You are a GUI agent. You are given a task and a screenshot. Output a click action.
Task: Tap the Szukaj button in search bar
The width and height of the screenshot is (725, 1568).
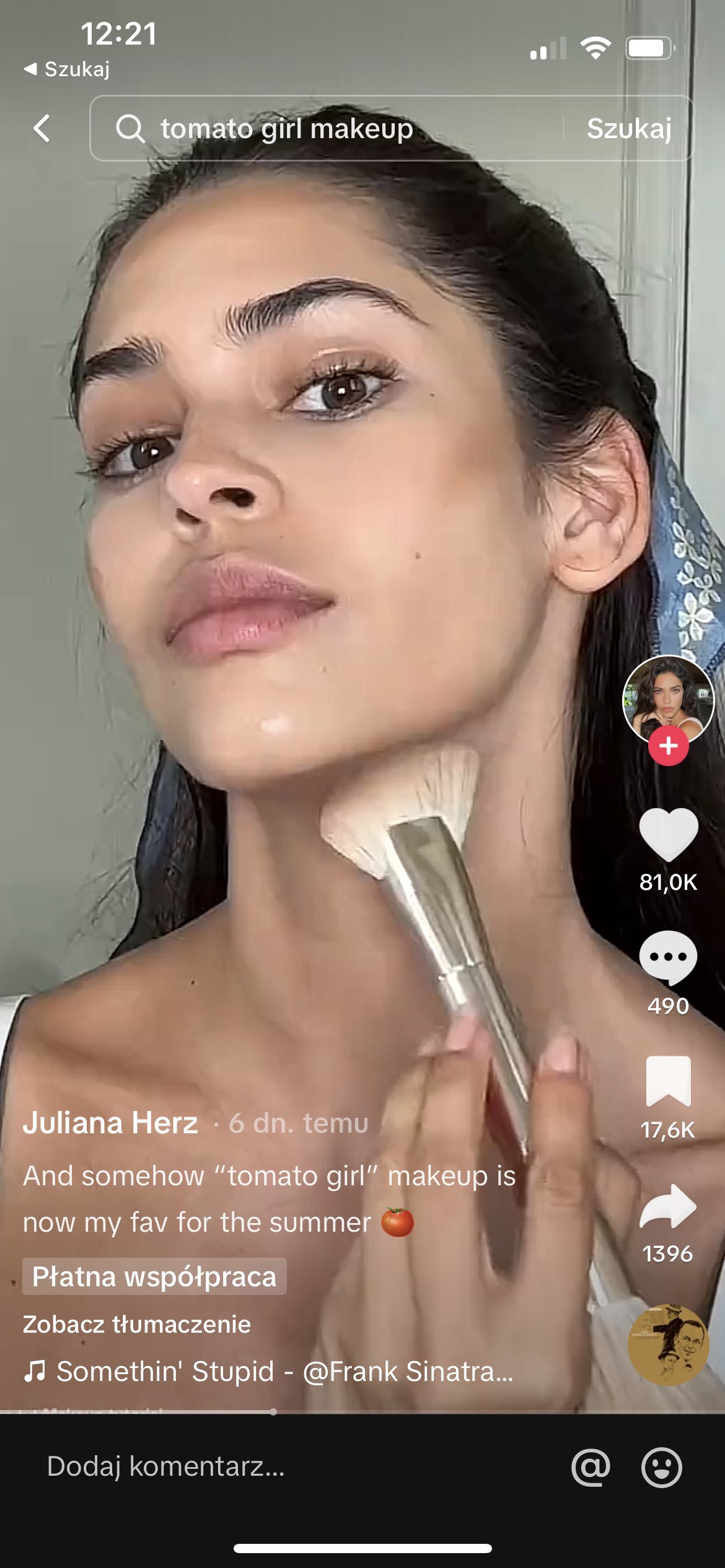(628, 129)
